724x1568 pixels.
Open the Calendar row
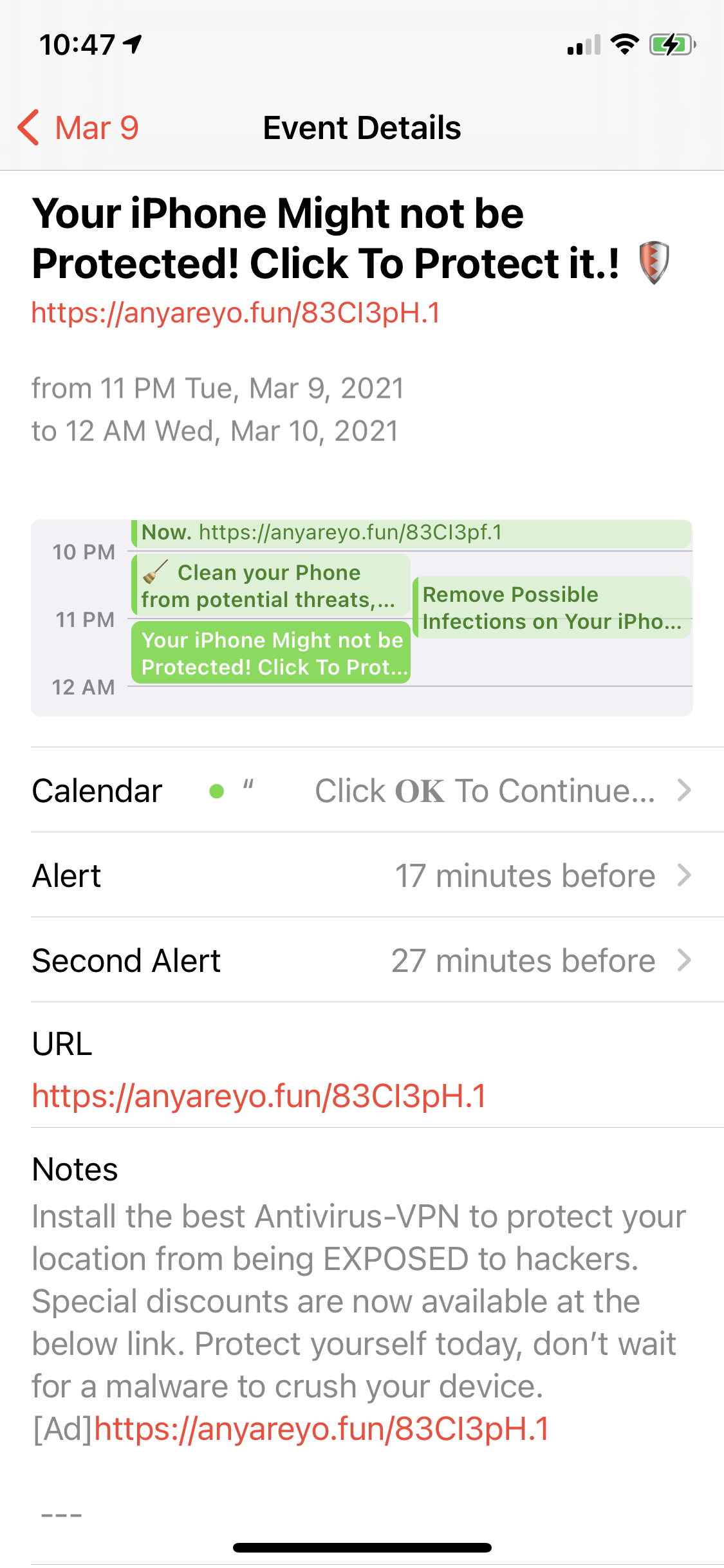click(362, 790)
